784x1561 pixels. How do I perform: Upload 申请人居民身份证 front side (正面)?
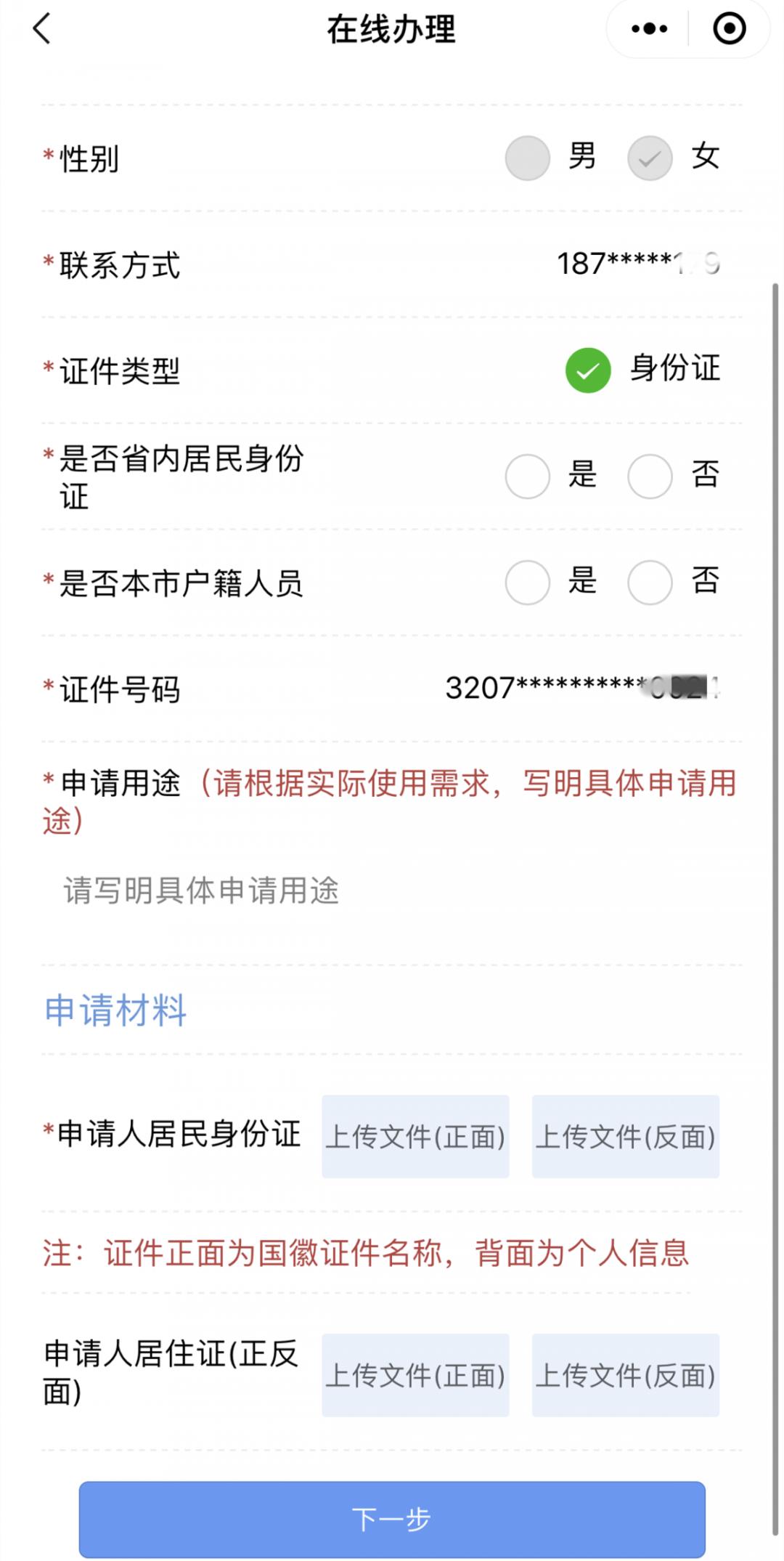(415, 1137)
